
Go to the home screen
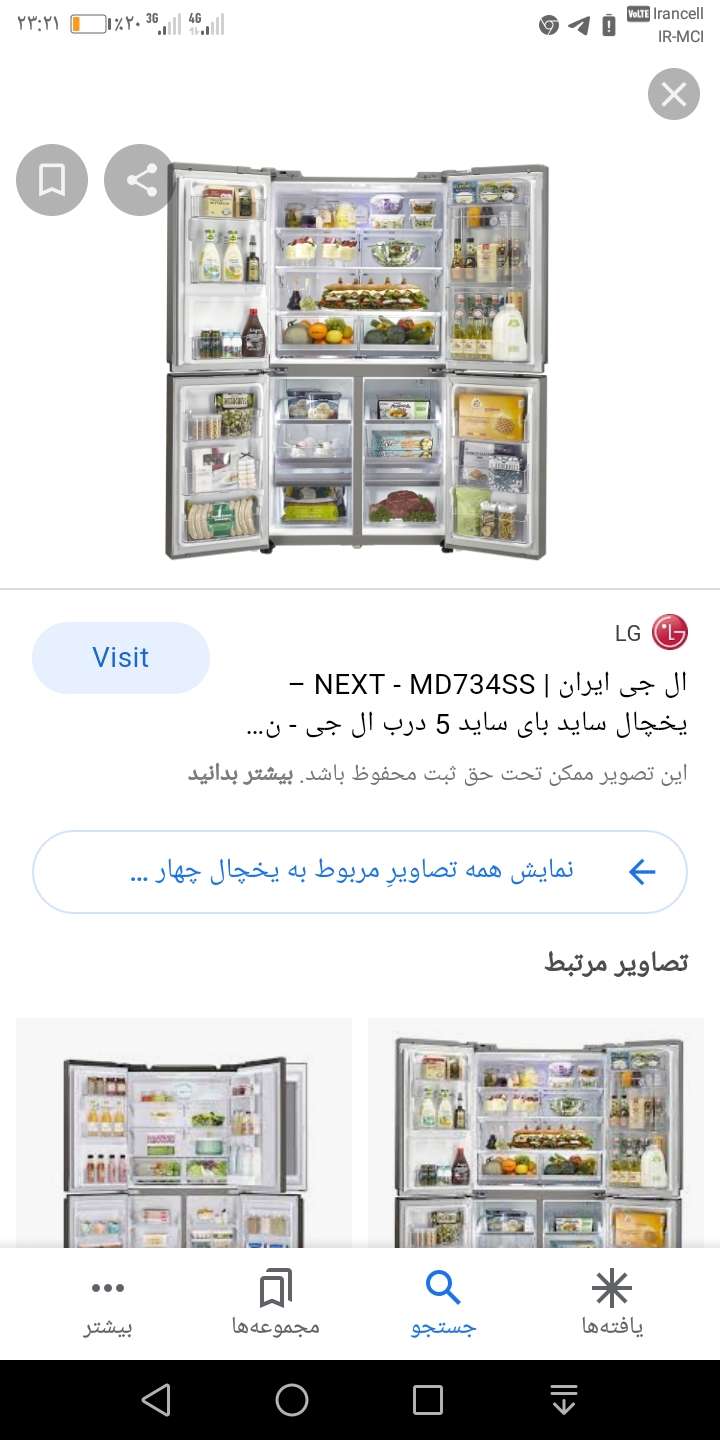point(292,1400)
